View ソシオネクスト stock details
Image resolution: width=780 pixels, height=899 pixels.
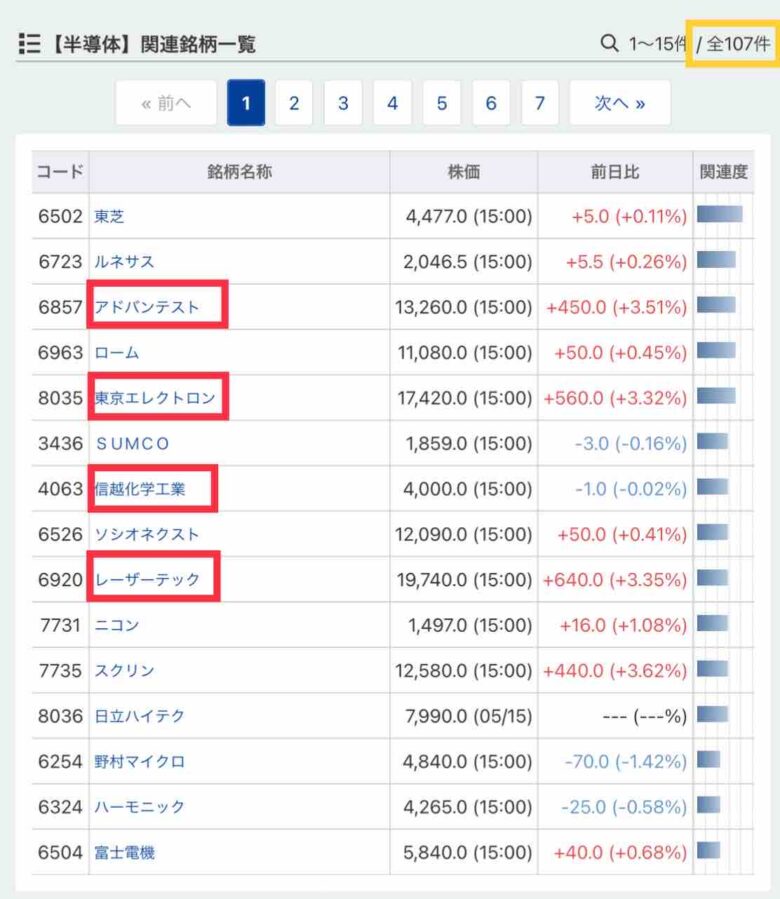(x=147, y=534)
